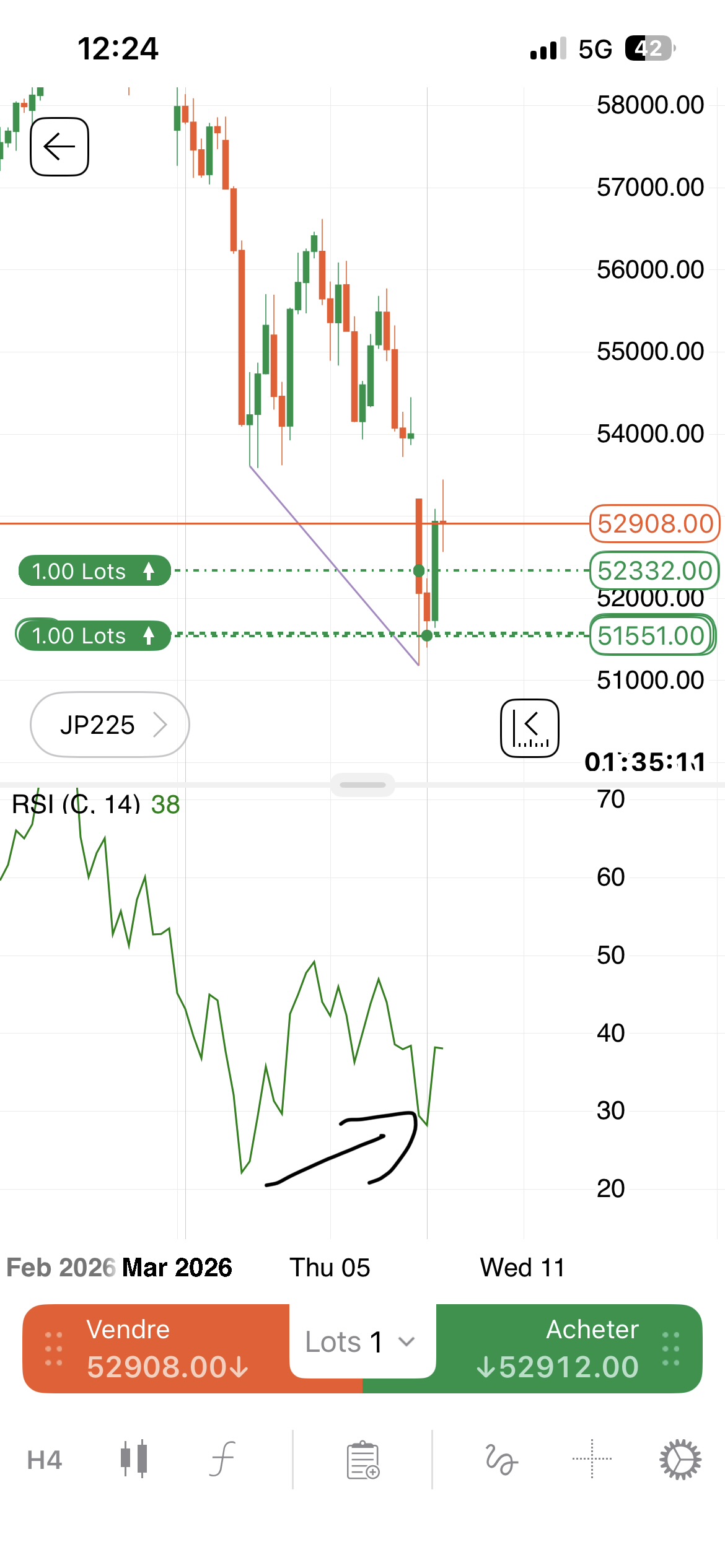Tap the chart and RSI pane divider handle
The image size is (725, 1568).
[362, 785]
